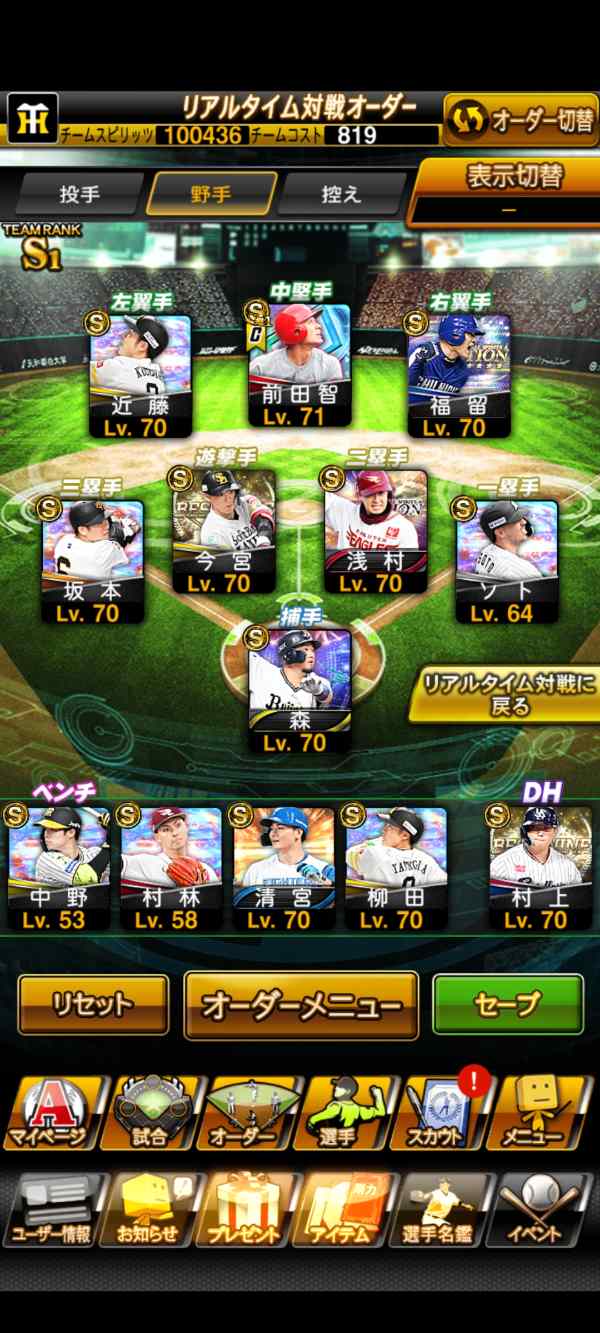Save the order with セーブ
600x1333 pixels.
[508, 1005]
